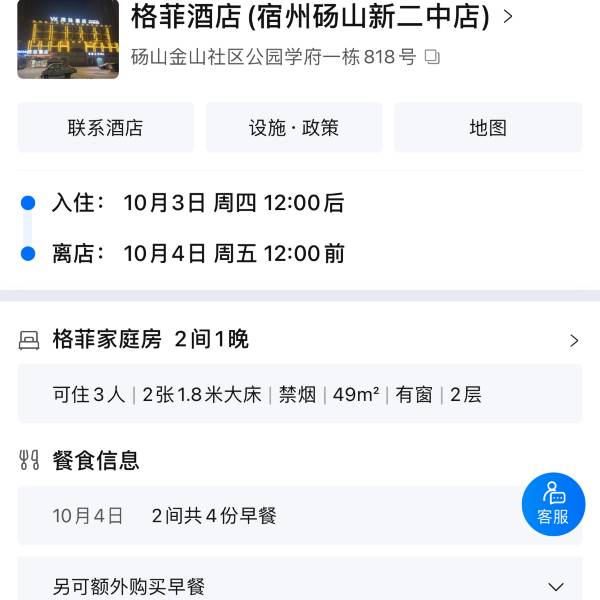The width and height of the screenshot is (600, 600).
Task: Contact 客服 customer service
Action: tap(553, 503)
